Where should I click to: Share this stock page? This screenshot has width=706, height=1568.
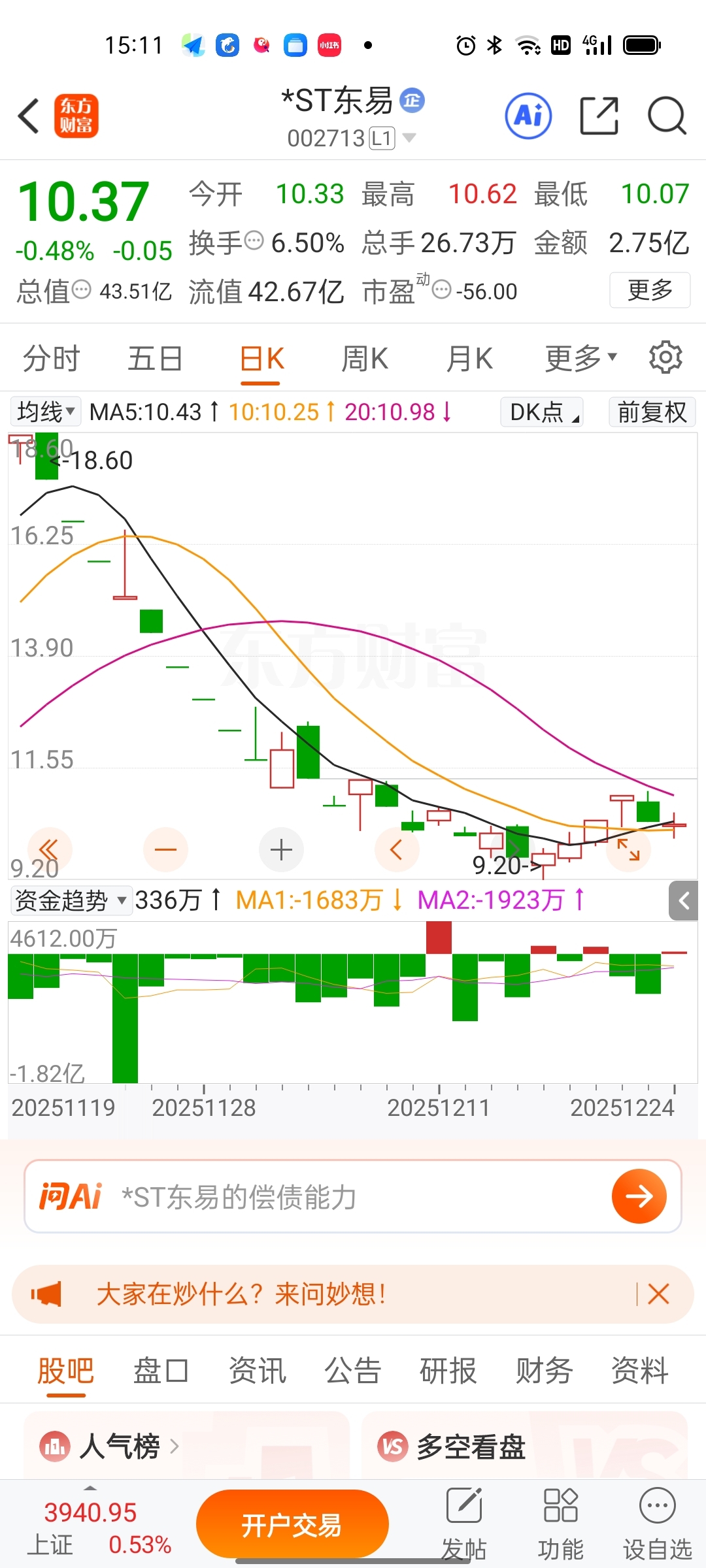pos(599,116)
